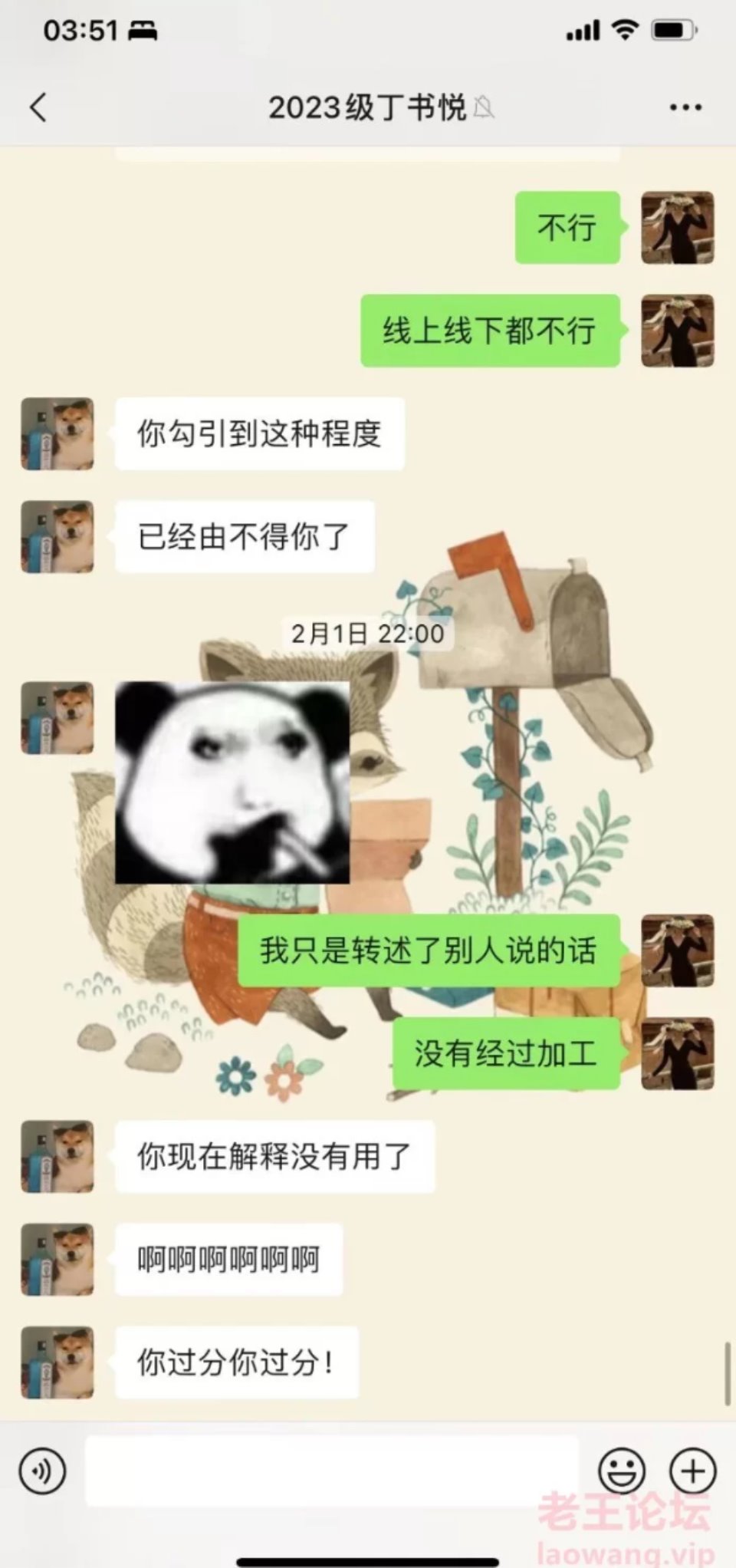Go back to the chat list
736x1568 pixels.
coord(38,107)
